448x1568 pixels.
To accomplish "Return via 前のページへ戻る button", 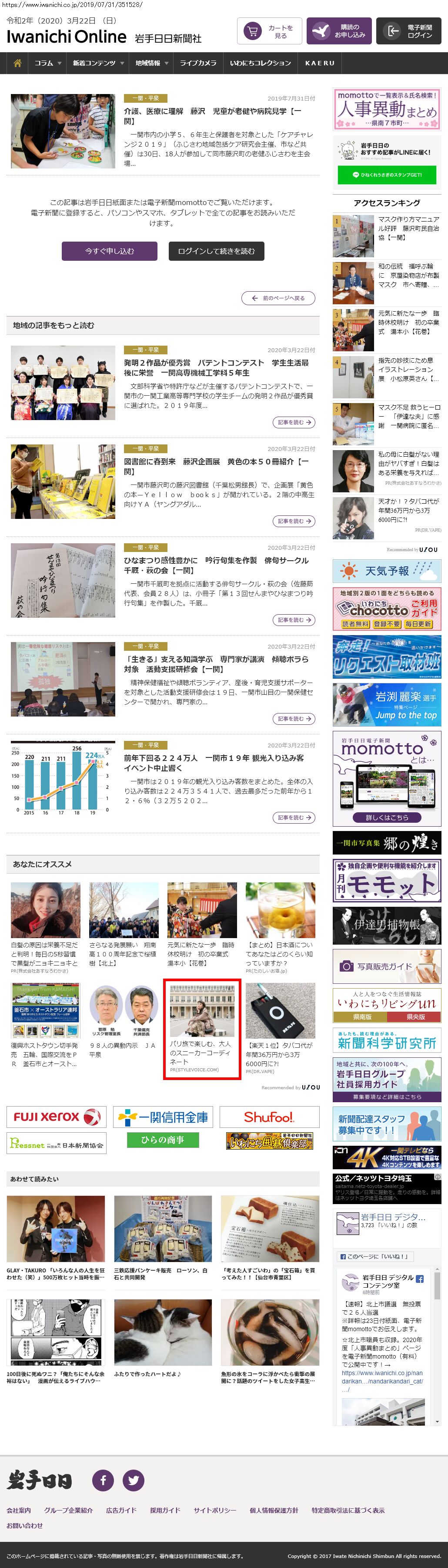I will 278,298.
